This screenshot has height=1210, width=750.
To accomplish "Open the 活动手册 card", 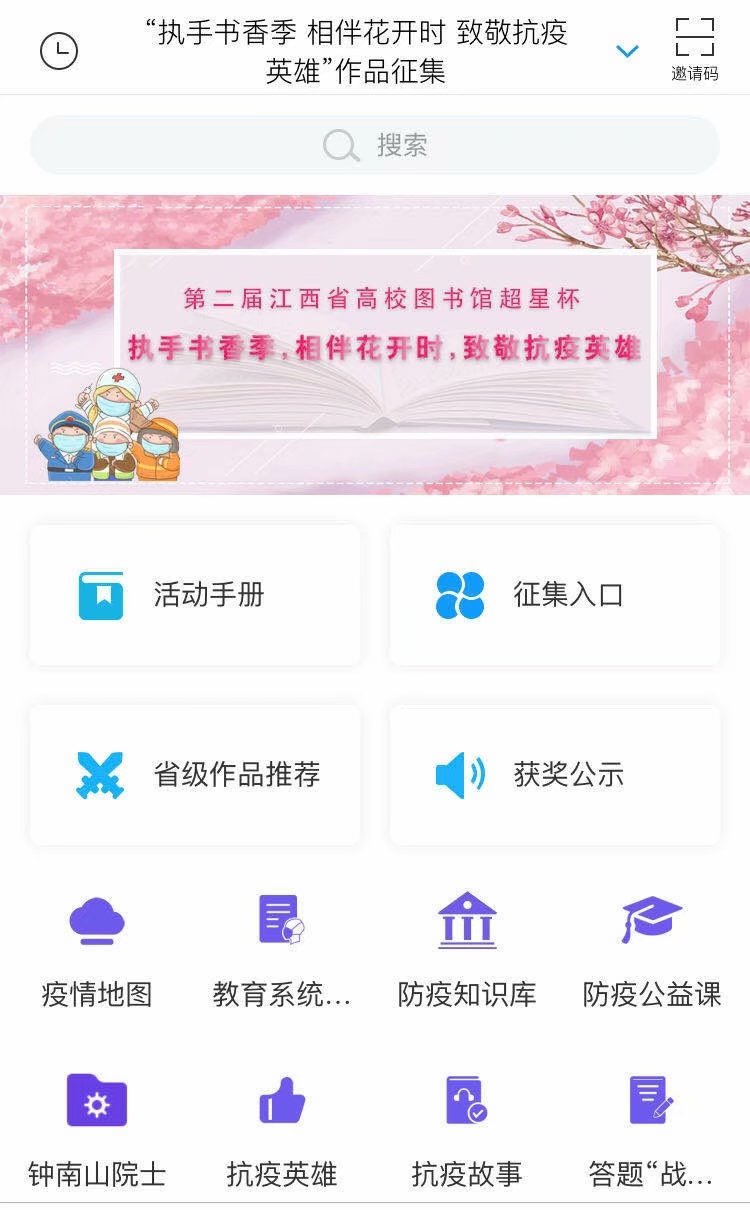I will click(195, 595).
